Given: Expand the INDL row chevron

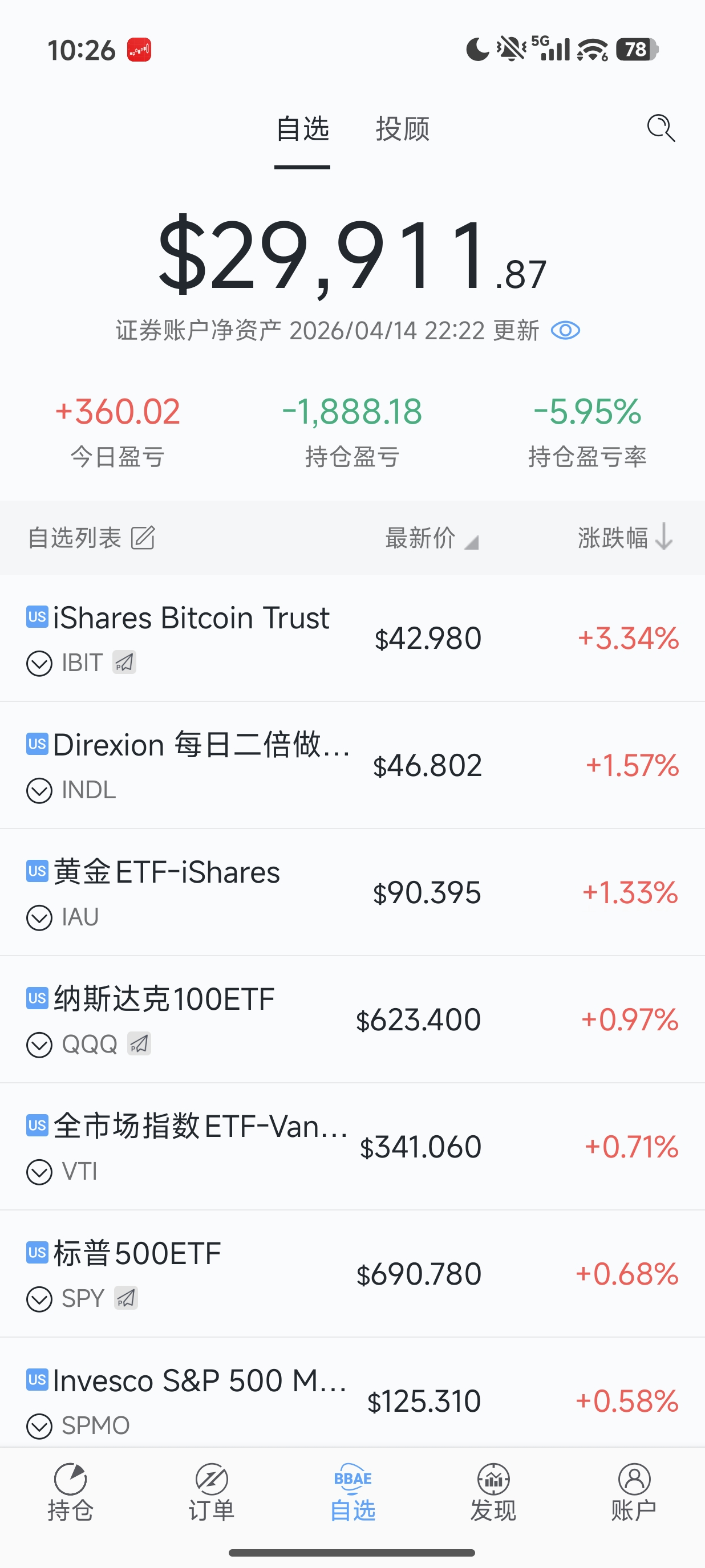Looking at the screenshot, I should pos(39,791).
